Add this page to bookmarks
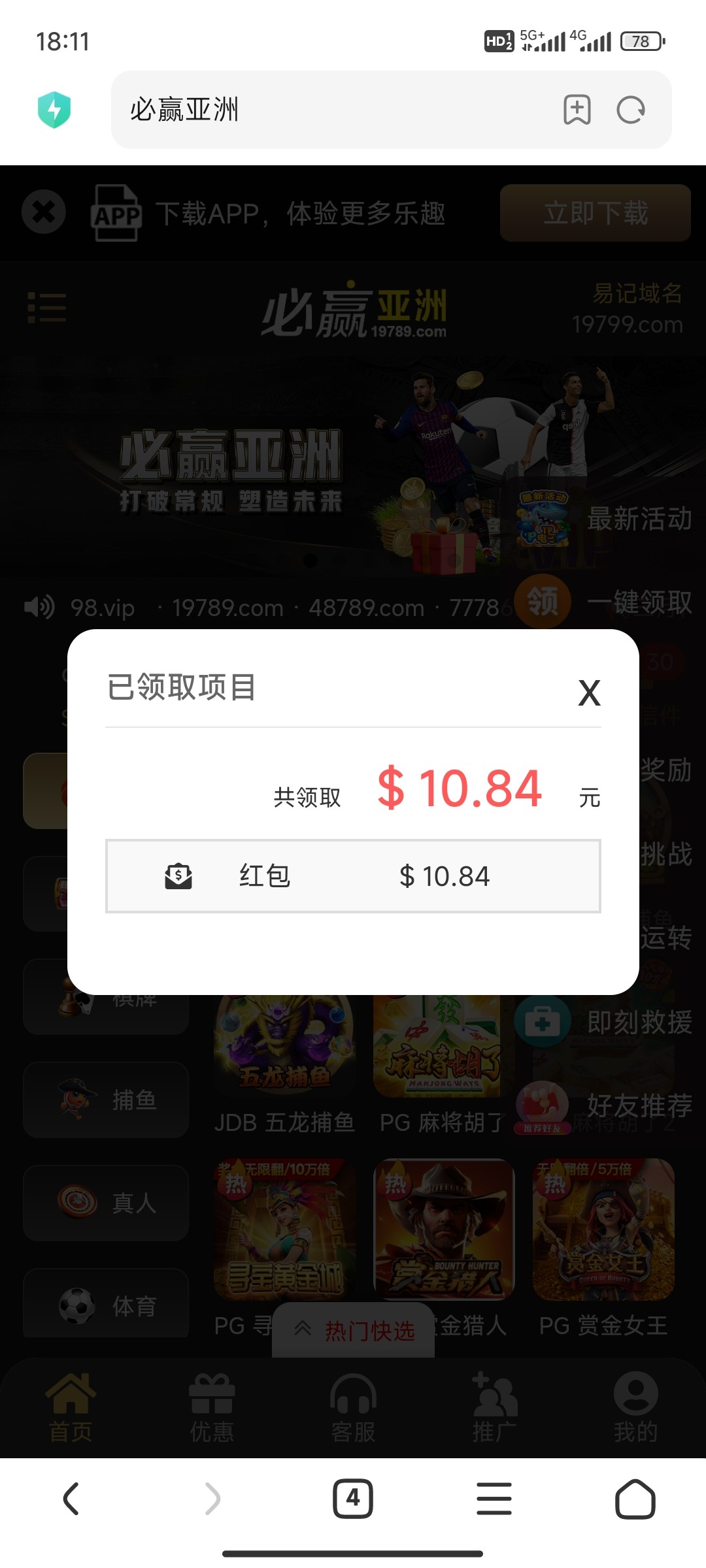 [577, 110]
